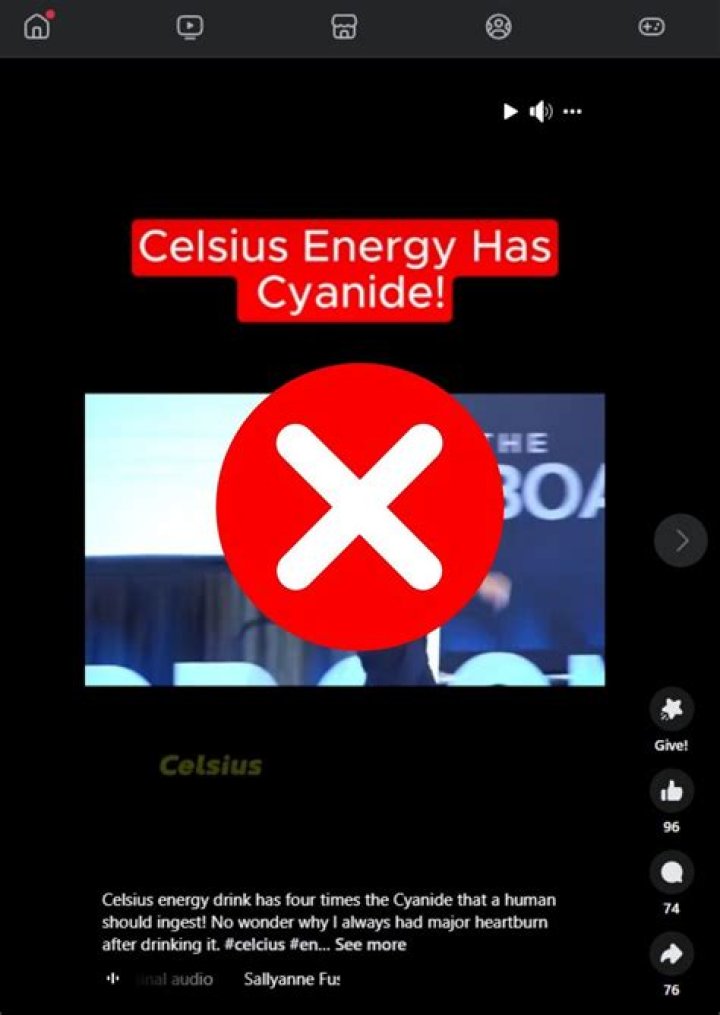Share this video
The width and height of the screenshot is (720, 1015).
coord(671,956)
